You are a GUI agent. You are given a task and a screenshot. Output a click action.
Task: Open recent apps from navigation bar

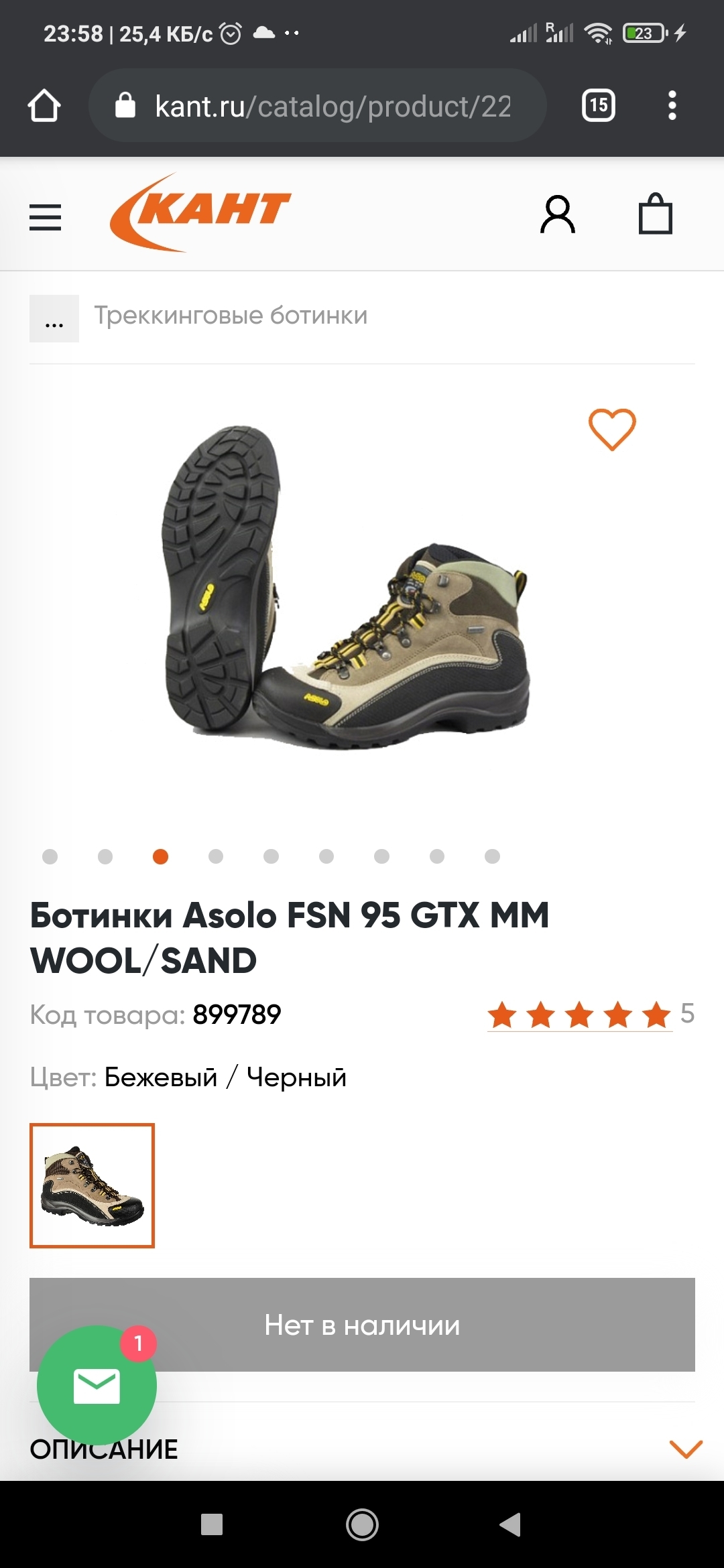pyautogui.click(x=212, y=1524)
